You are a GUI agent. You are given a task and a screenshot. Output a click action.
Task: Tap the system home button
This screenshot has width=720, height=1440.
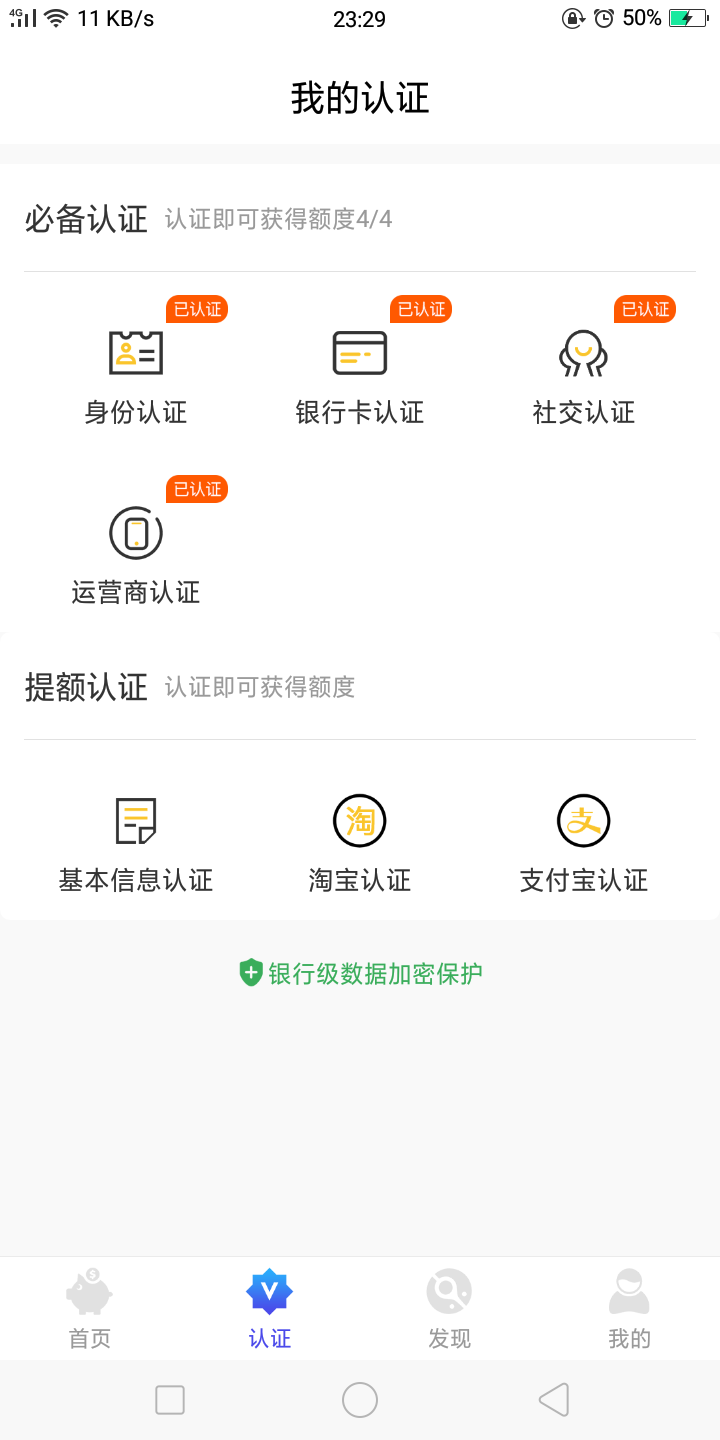(x=360, y=1400)
